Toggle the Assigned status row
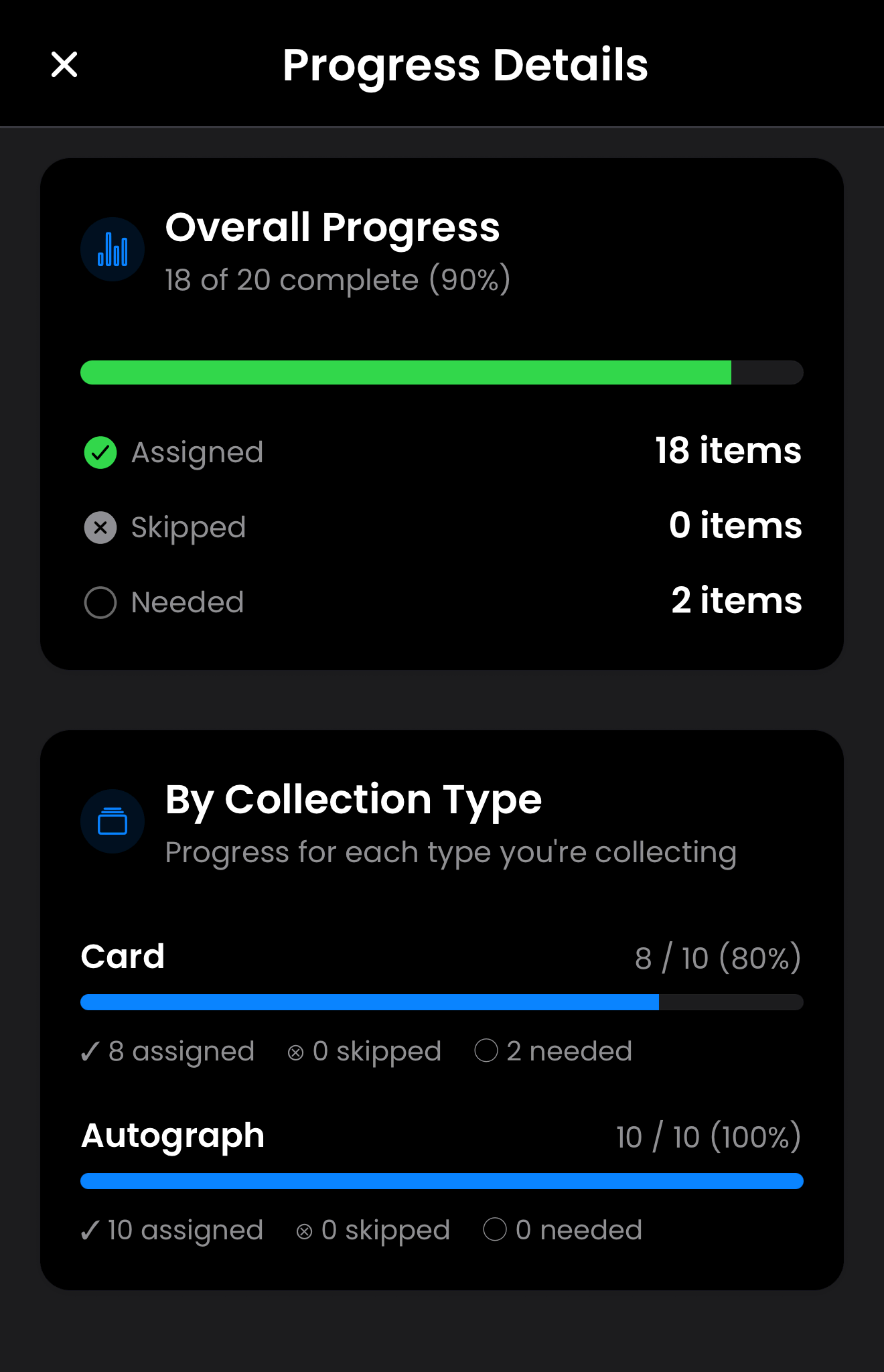Viewport: 884px width, 1372px height. (442, 452)
